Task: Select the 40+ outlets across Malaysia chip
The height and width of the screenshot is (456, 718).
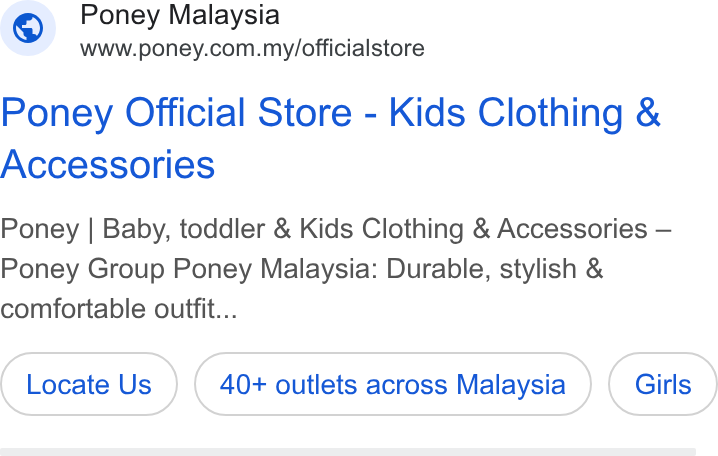Action: (x=393, y=384)
